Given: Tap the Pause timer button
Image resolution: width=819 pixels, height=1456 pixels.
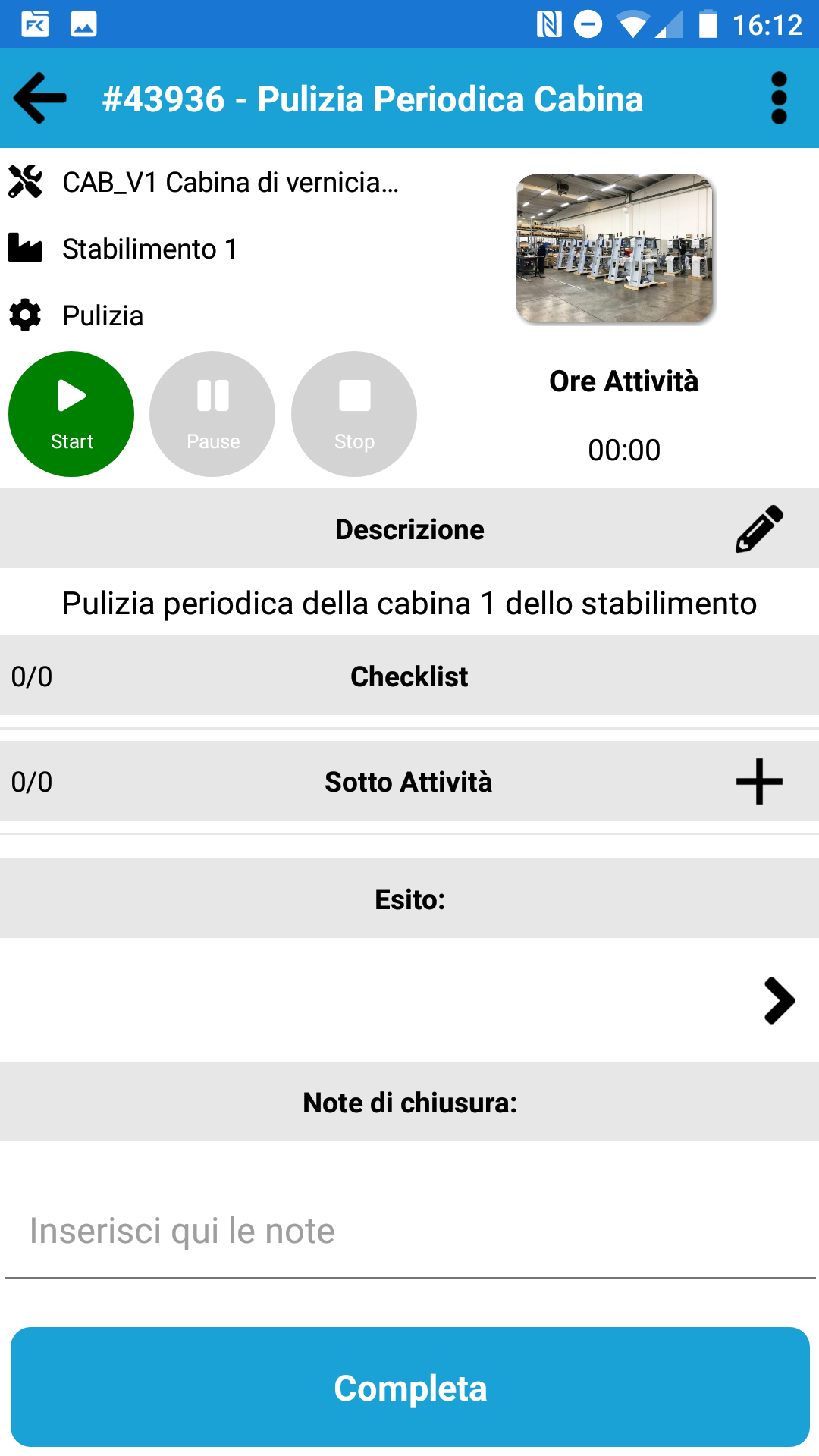Looking at the screenshot, I should (212, 414).
